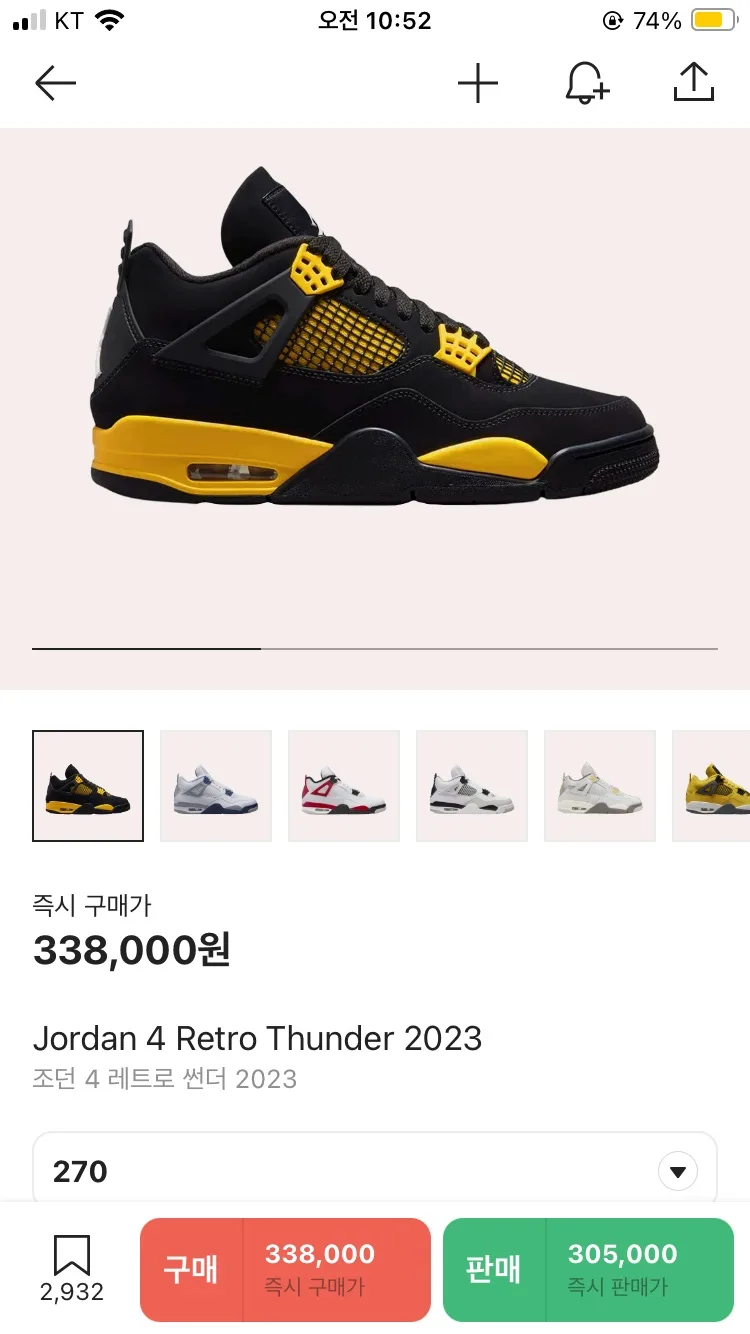Expand size options with the chevron arrow
The height and width of the screenshot is (1334, 750).
[677, 1170]
